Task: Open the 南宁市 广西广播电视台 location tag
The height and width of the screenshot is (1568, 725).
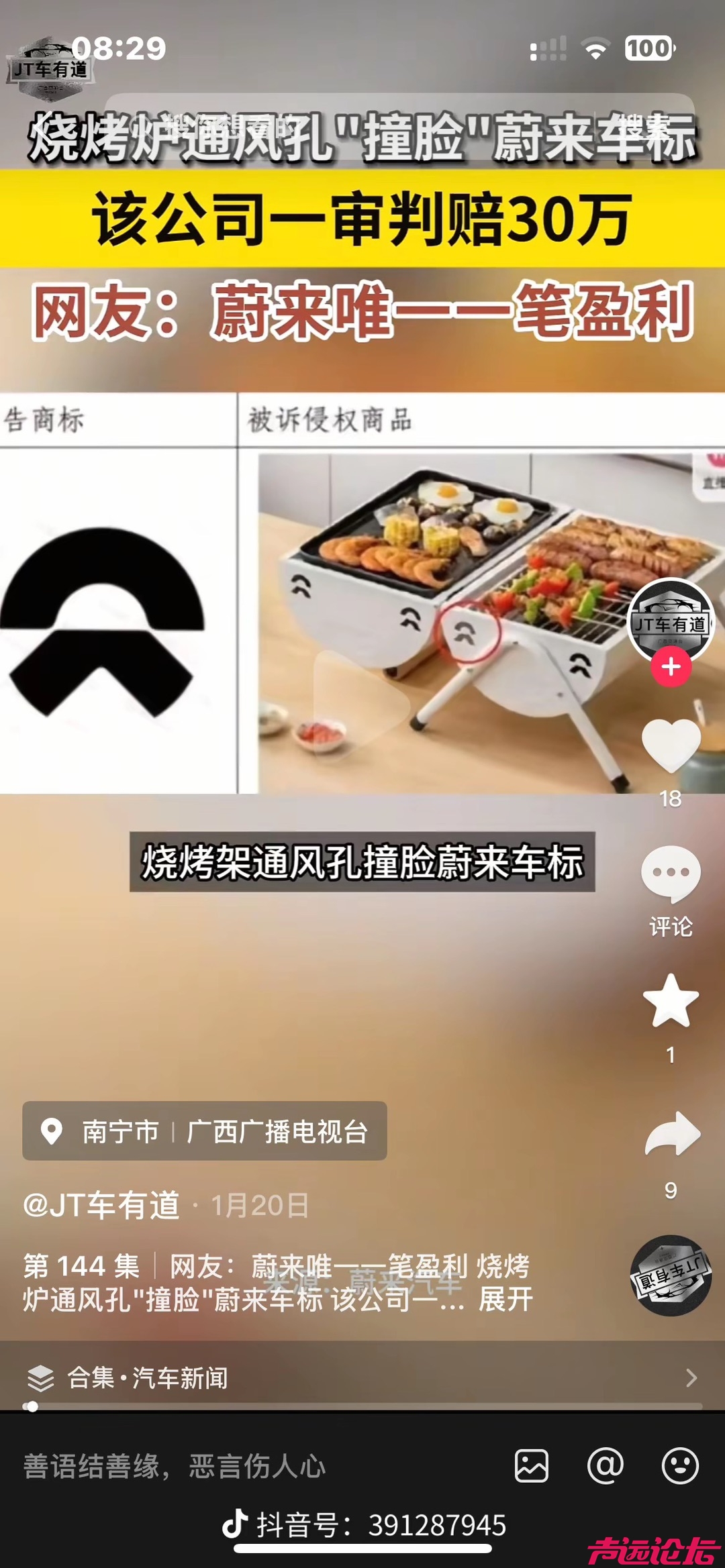Action: point(205,1131)
